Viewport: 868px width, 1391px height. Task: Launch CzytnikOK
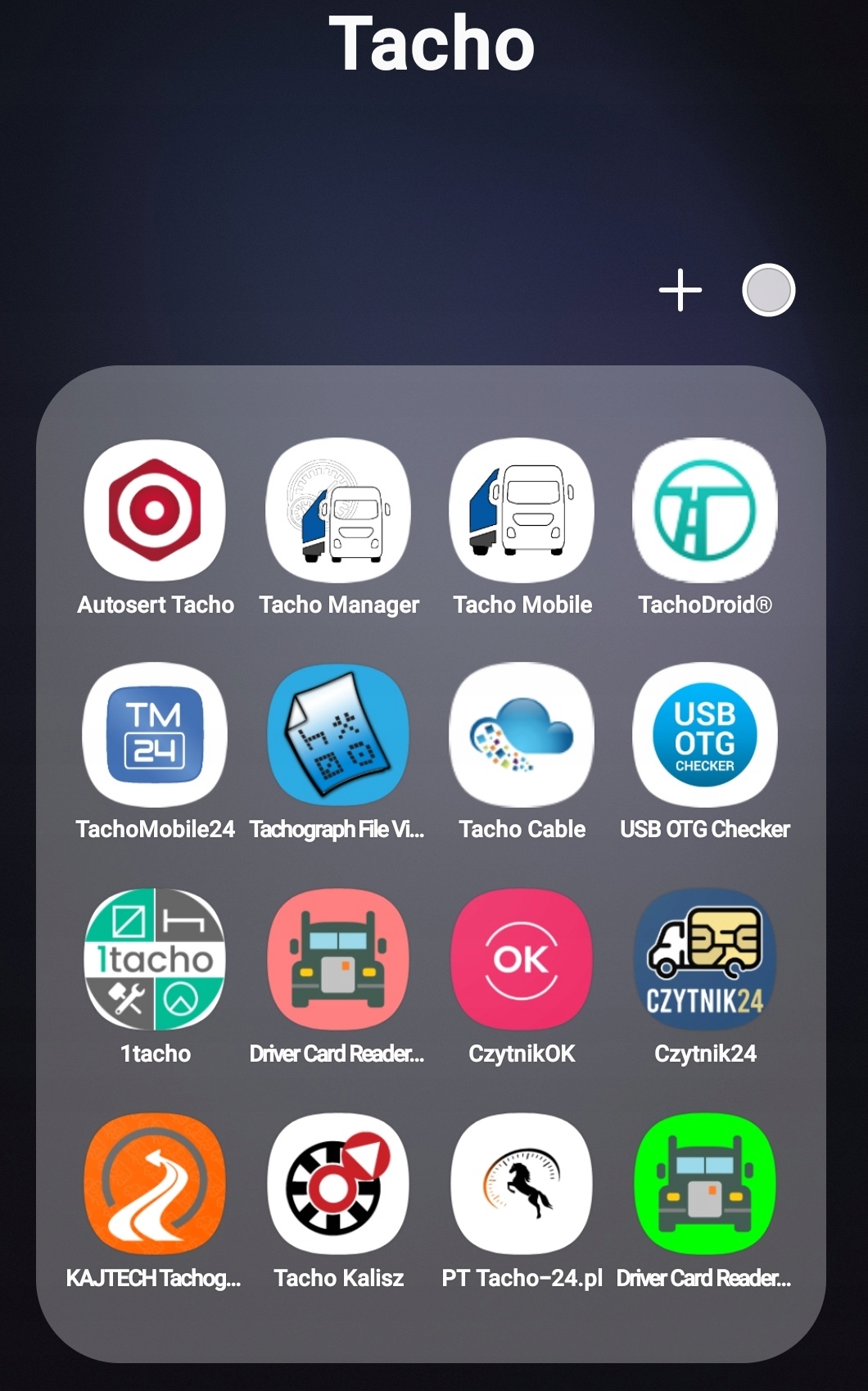click(522, 959)
